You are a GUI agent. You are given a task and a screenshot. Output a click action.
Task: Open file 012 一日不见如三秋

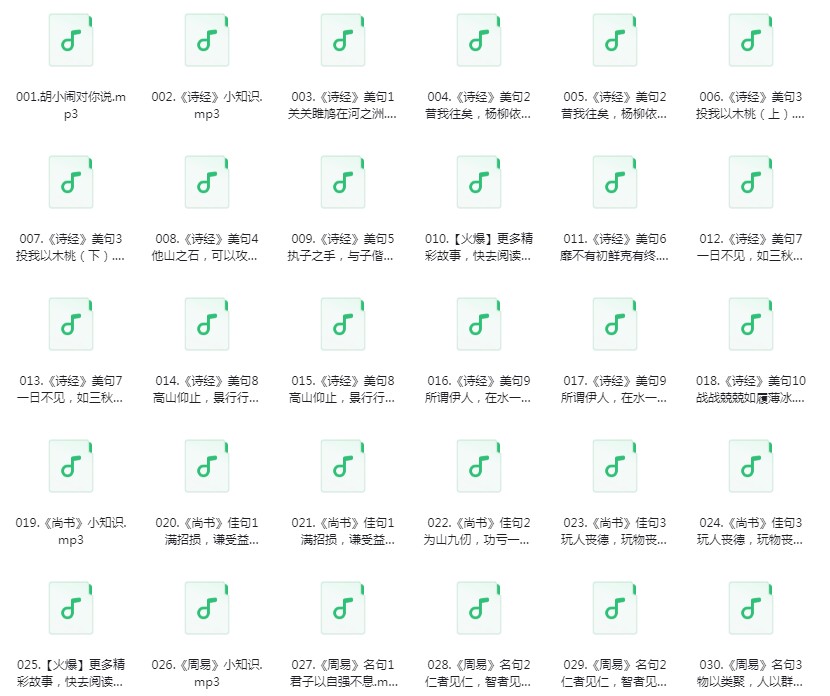(751, 183)
